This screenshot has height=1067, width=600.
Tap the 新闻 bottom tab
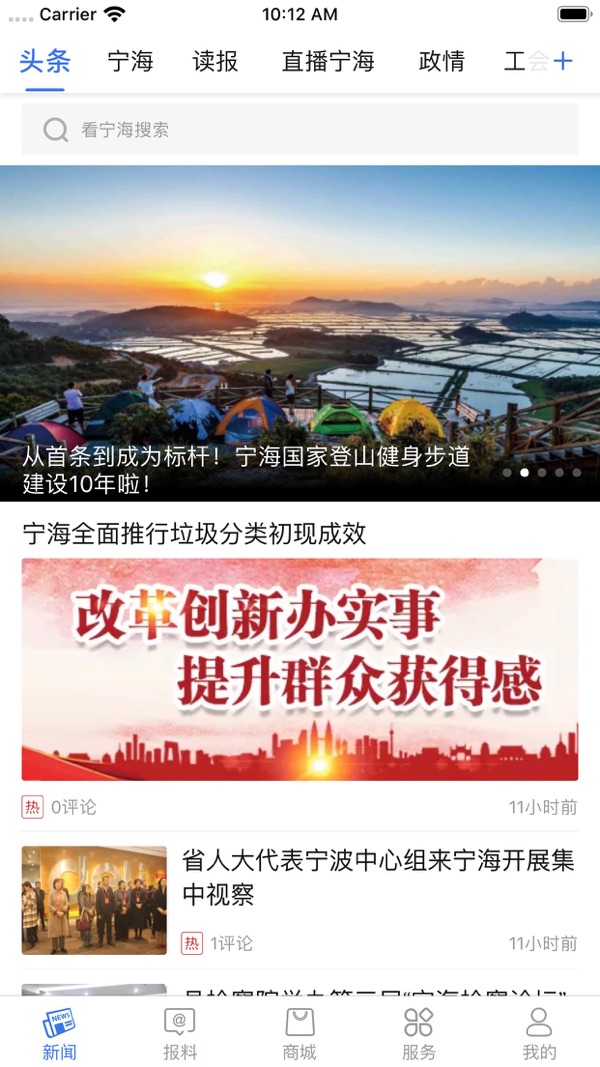(x=59, y=1033)
